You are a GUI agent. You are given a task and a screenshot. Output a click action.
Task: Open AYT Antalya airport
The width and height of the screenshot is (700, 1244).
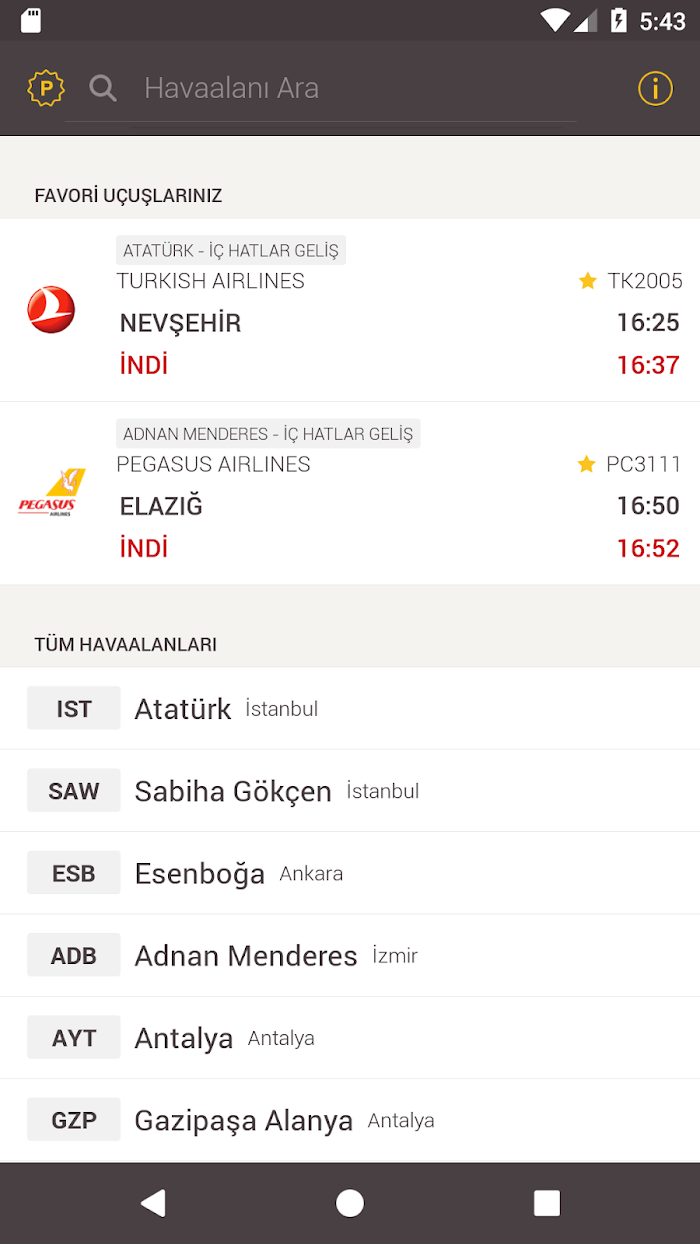pyautogui.click(x=350, y=1038)
